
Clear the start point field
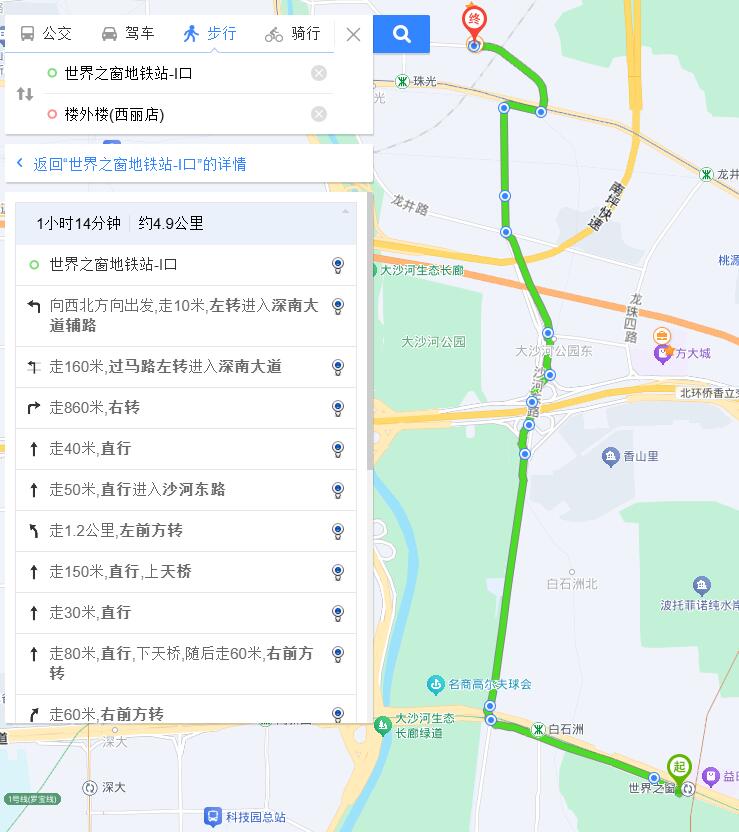(x=319, y=73)
